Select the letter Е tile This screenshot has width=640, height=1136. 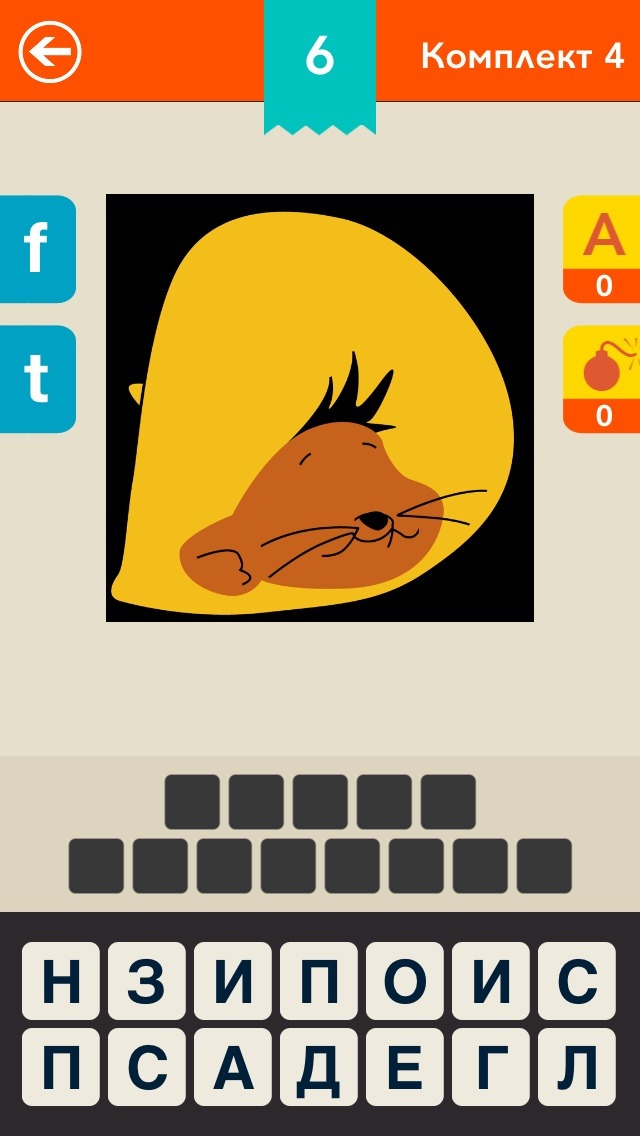click(406, 1067)
